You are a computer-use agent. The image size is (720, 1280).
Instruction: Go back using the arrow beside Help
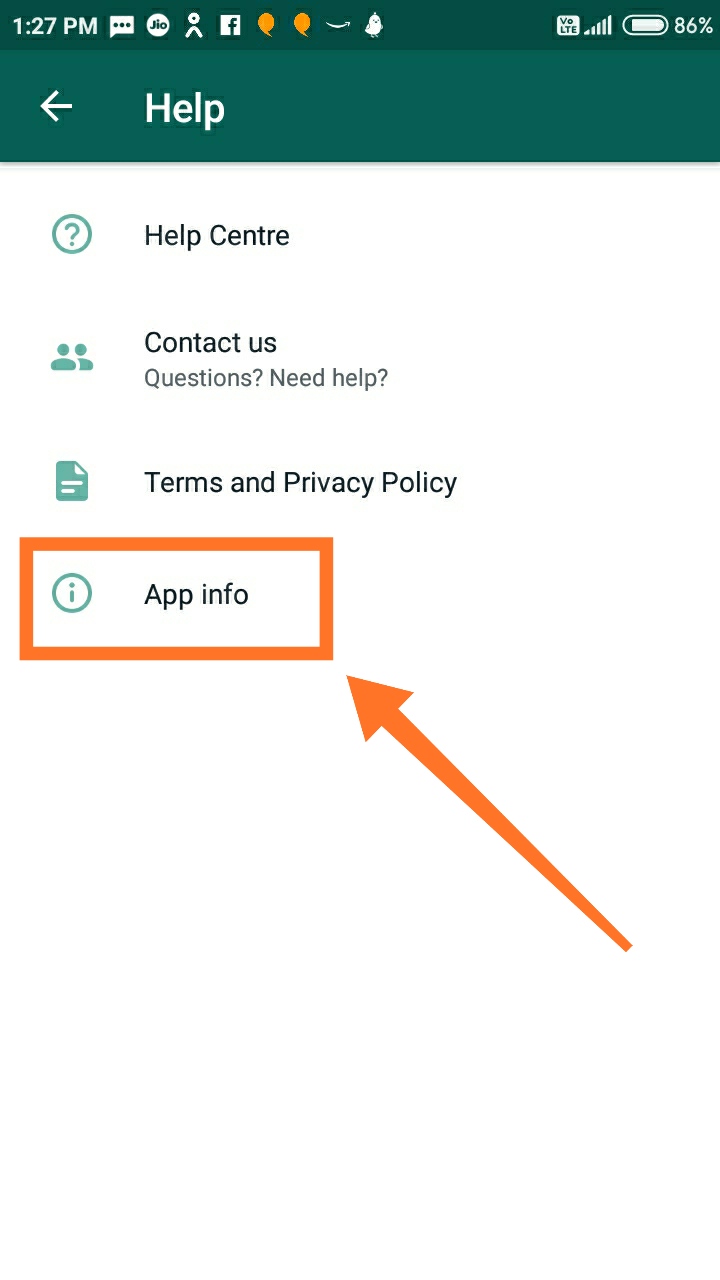click(56, 107)
